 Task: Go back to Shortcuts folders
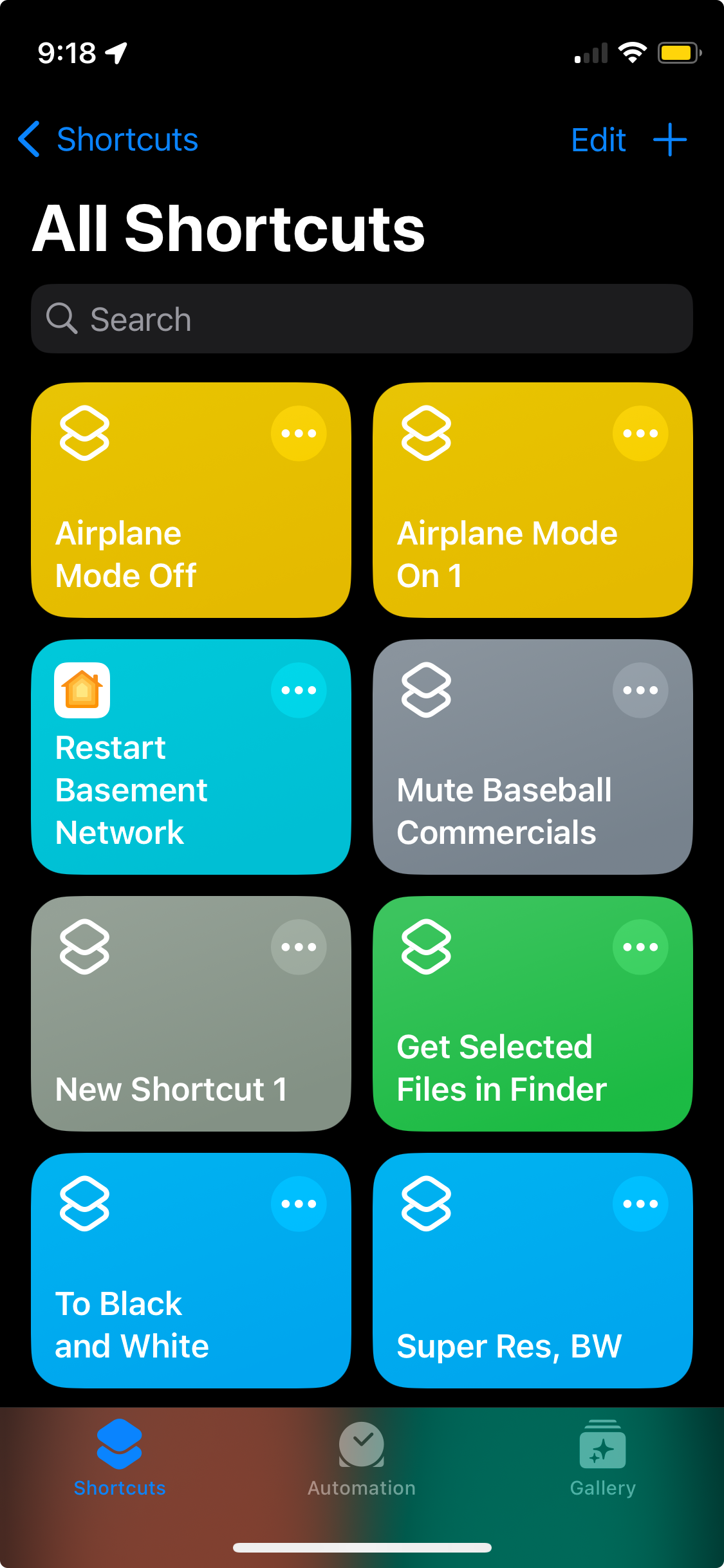coord(109,140)
